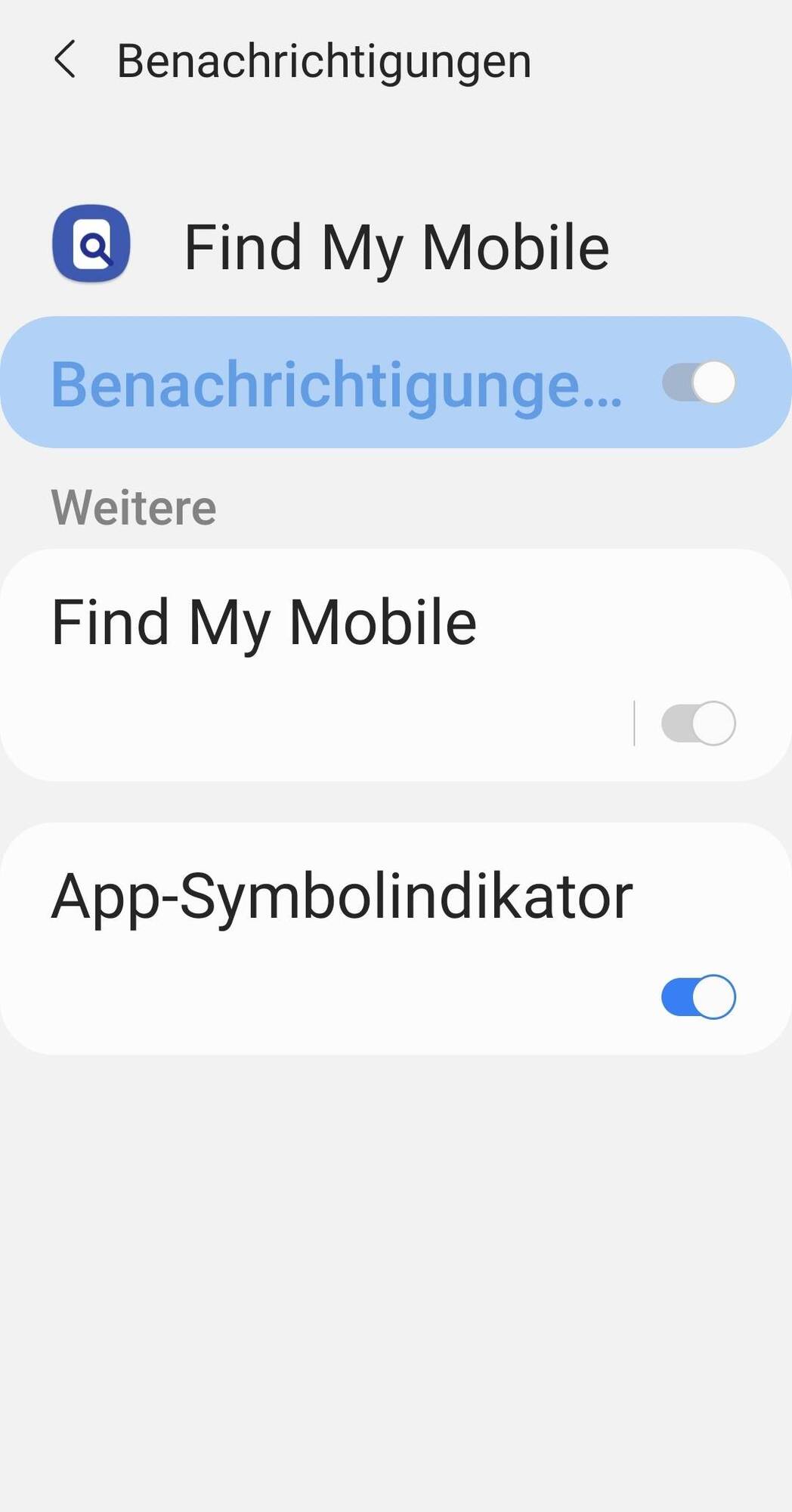Toggle the Find My Mobile category switch

coord(698,723)
